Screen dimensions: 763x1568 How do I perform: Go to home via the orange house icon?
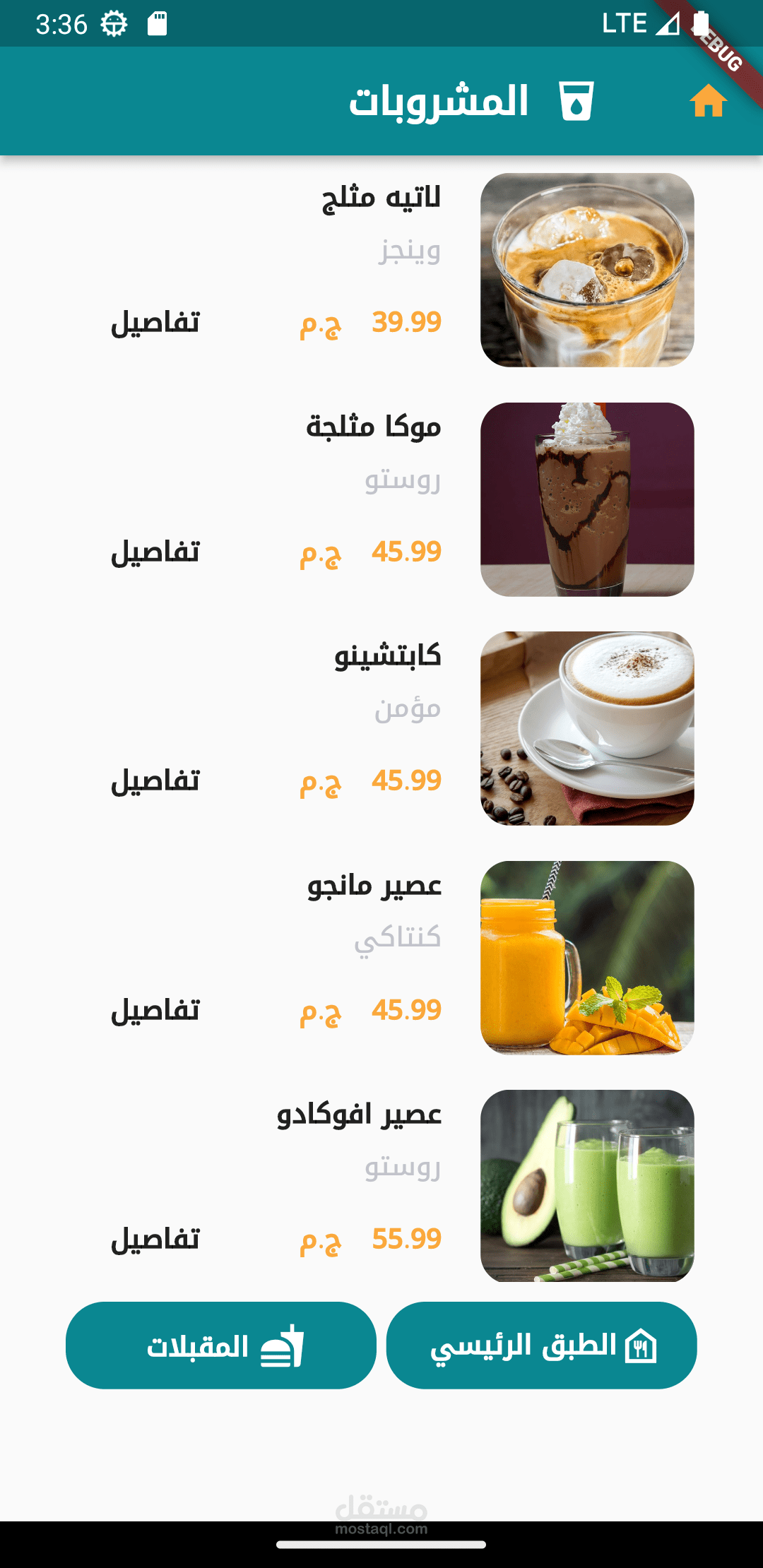[708, 101]
